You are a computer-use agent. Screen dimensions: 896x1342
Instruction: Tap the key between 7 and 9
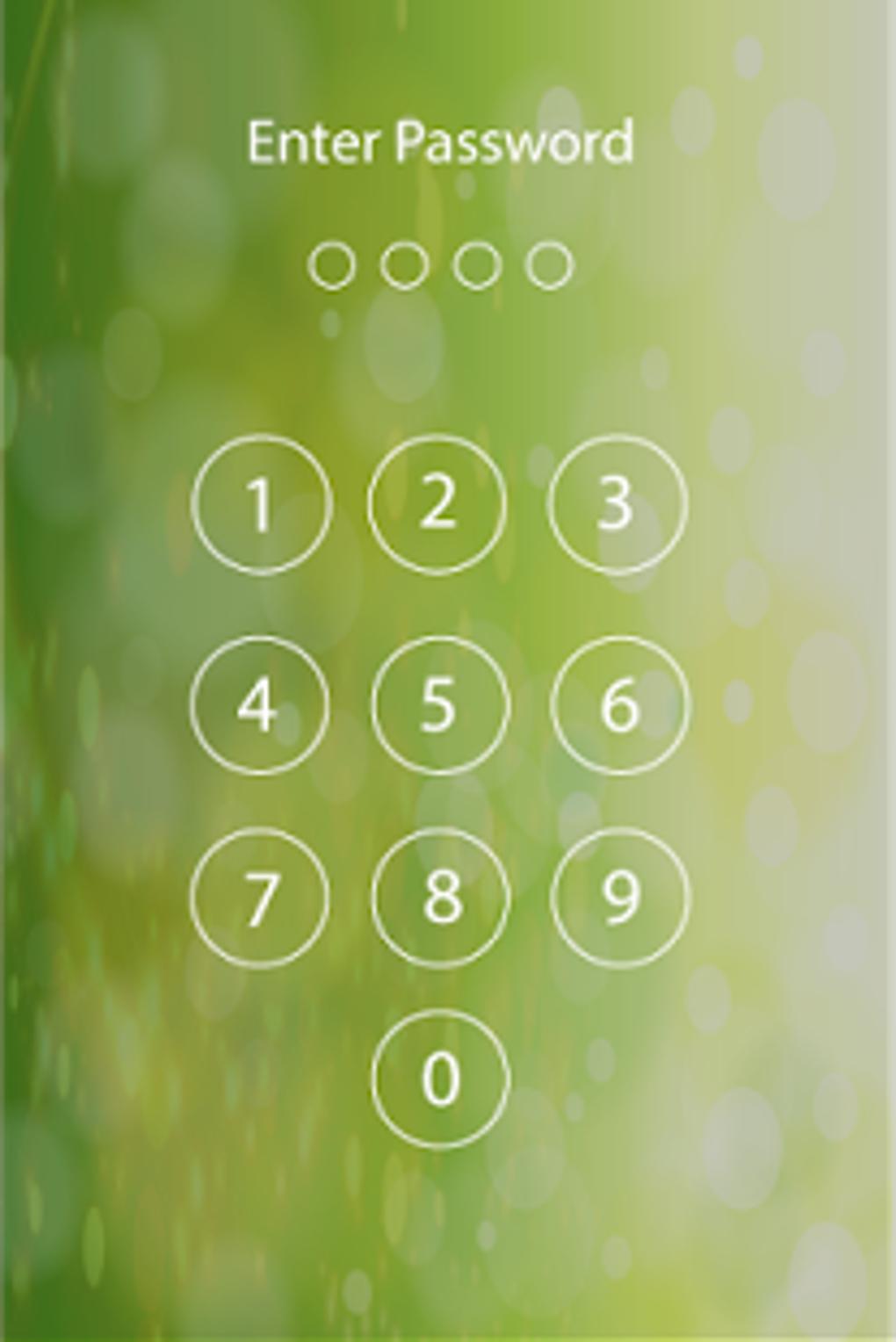[440, 898]
